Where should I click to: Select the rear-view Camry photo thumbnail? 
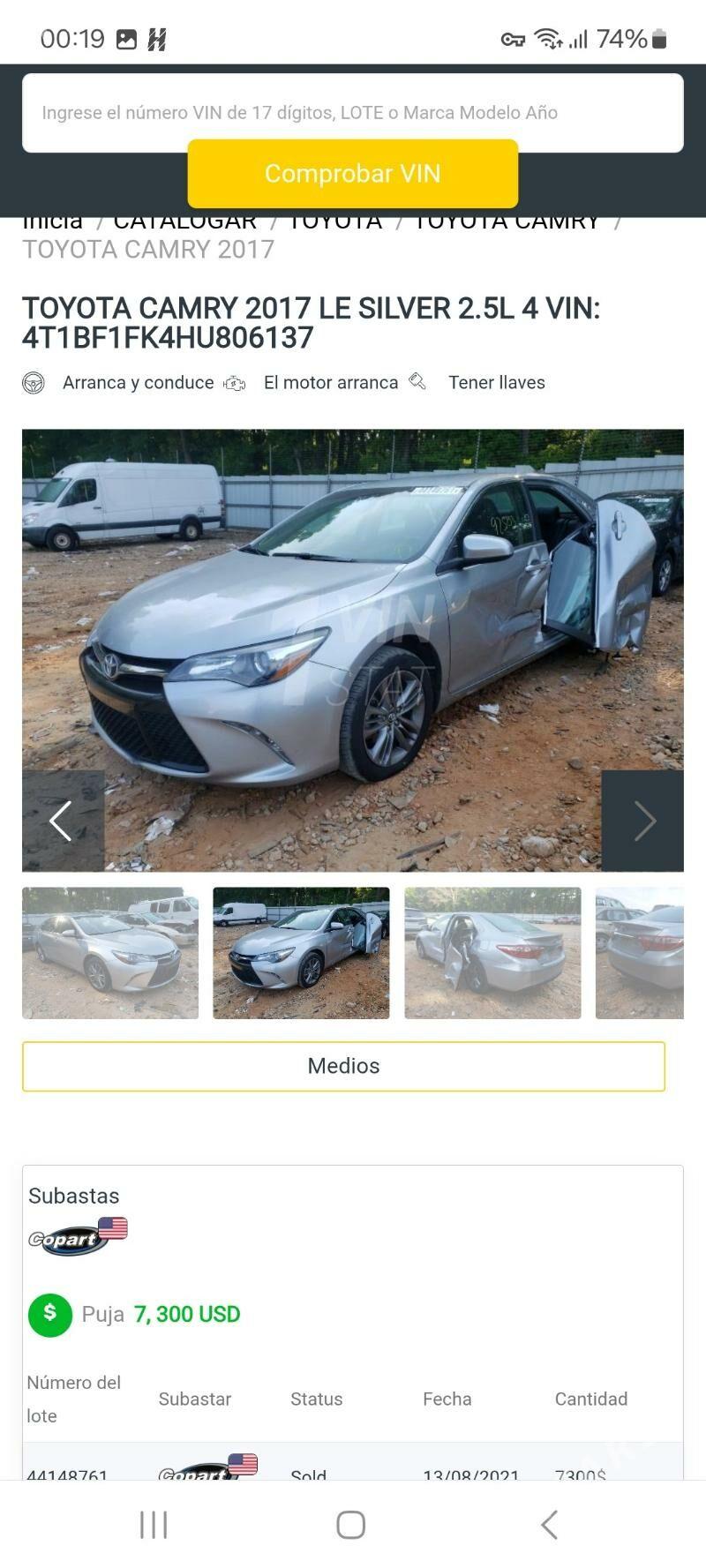coord(492,953)
